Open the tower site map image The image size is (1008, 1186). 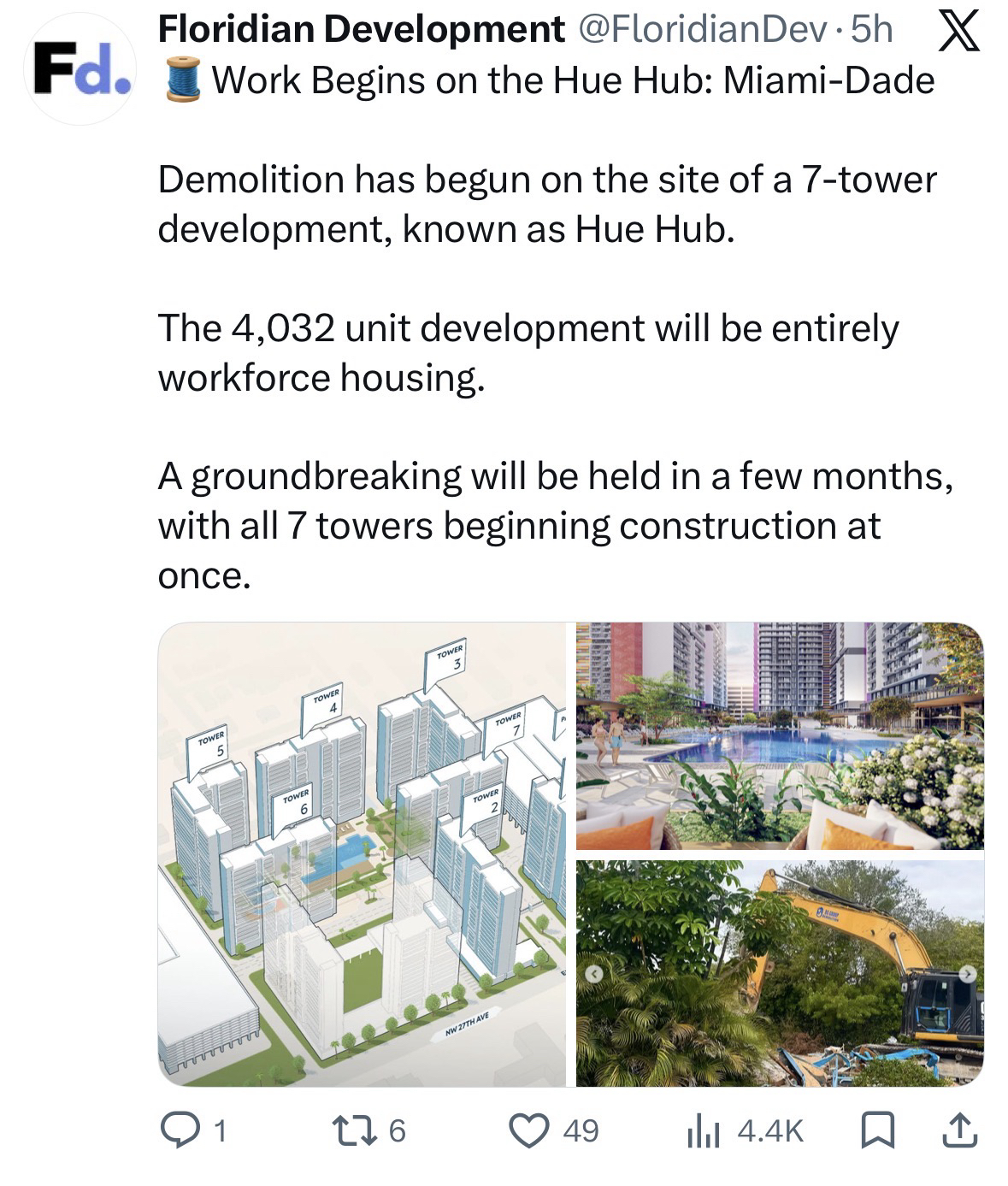(362, 853)
